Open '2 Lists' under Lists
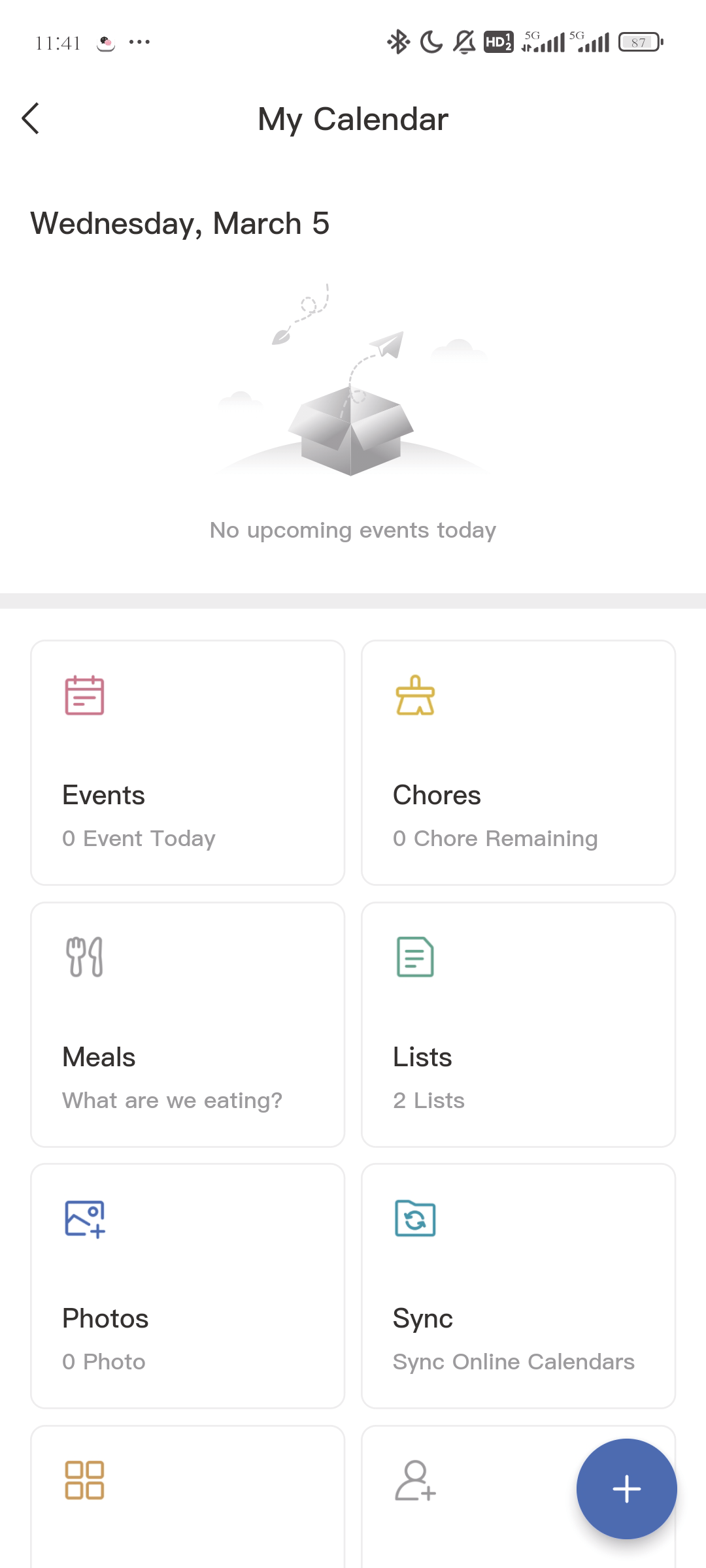The height and width of the screenshot is (1568, 706). (x=428, y=1100)
